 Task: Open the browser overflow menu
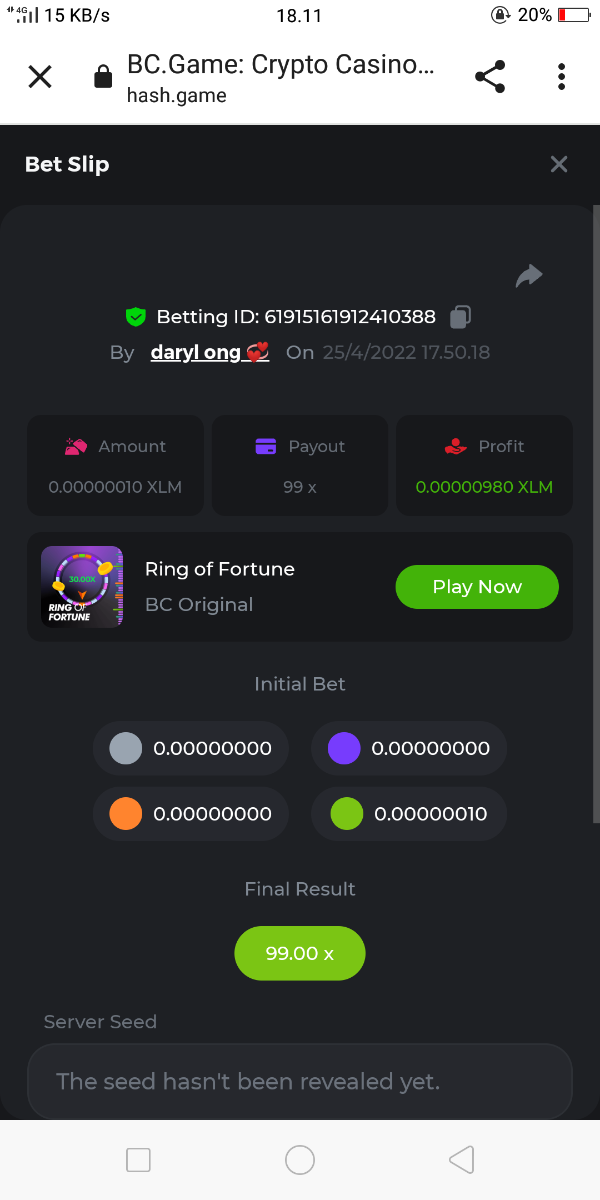(x=562, y=77)
